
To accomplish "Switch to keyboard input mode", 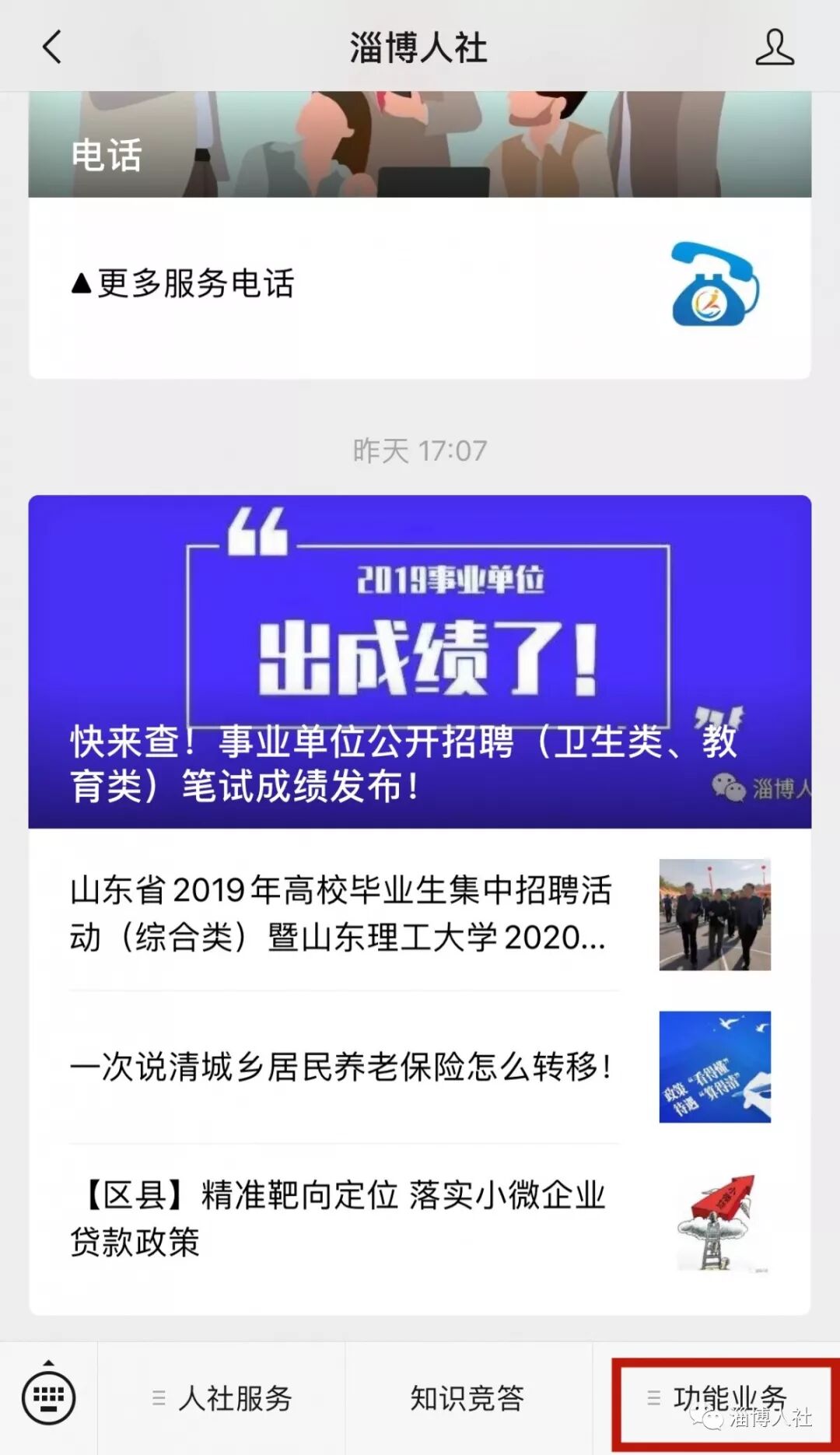I will (x=48, y=1397).
